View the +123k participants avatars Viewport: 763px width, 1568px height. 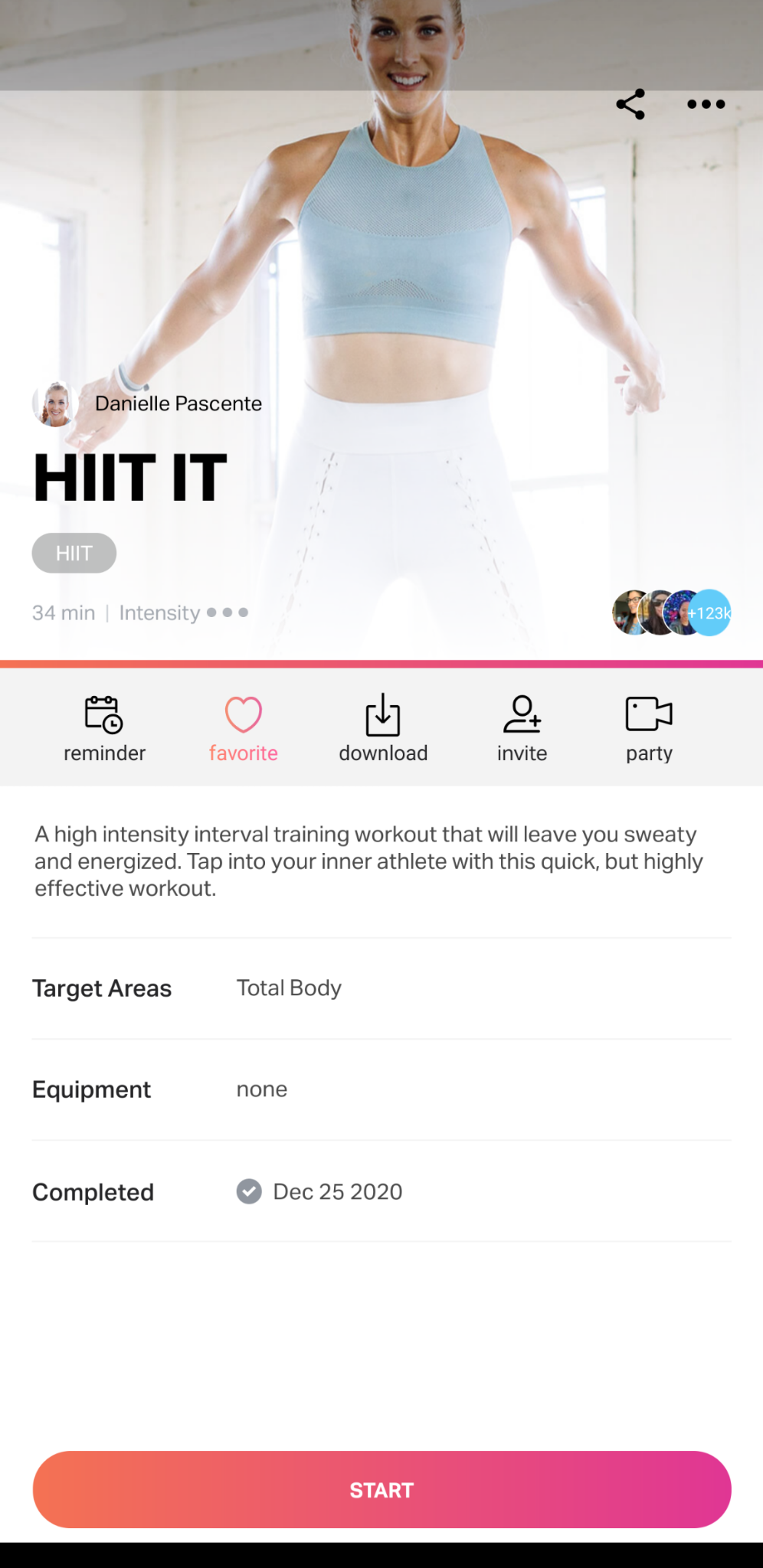coord(671,612)
